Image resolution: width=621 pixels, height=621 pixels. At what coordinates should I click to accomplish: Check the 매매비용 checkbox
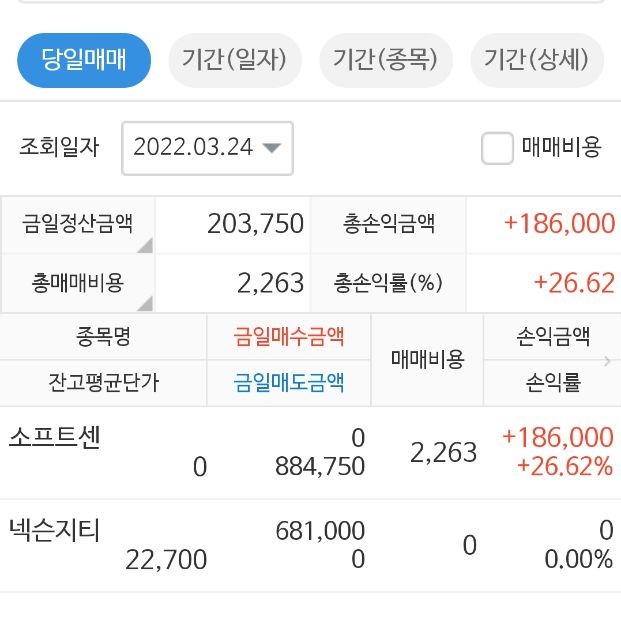(x=497, y=148)
